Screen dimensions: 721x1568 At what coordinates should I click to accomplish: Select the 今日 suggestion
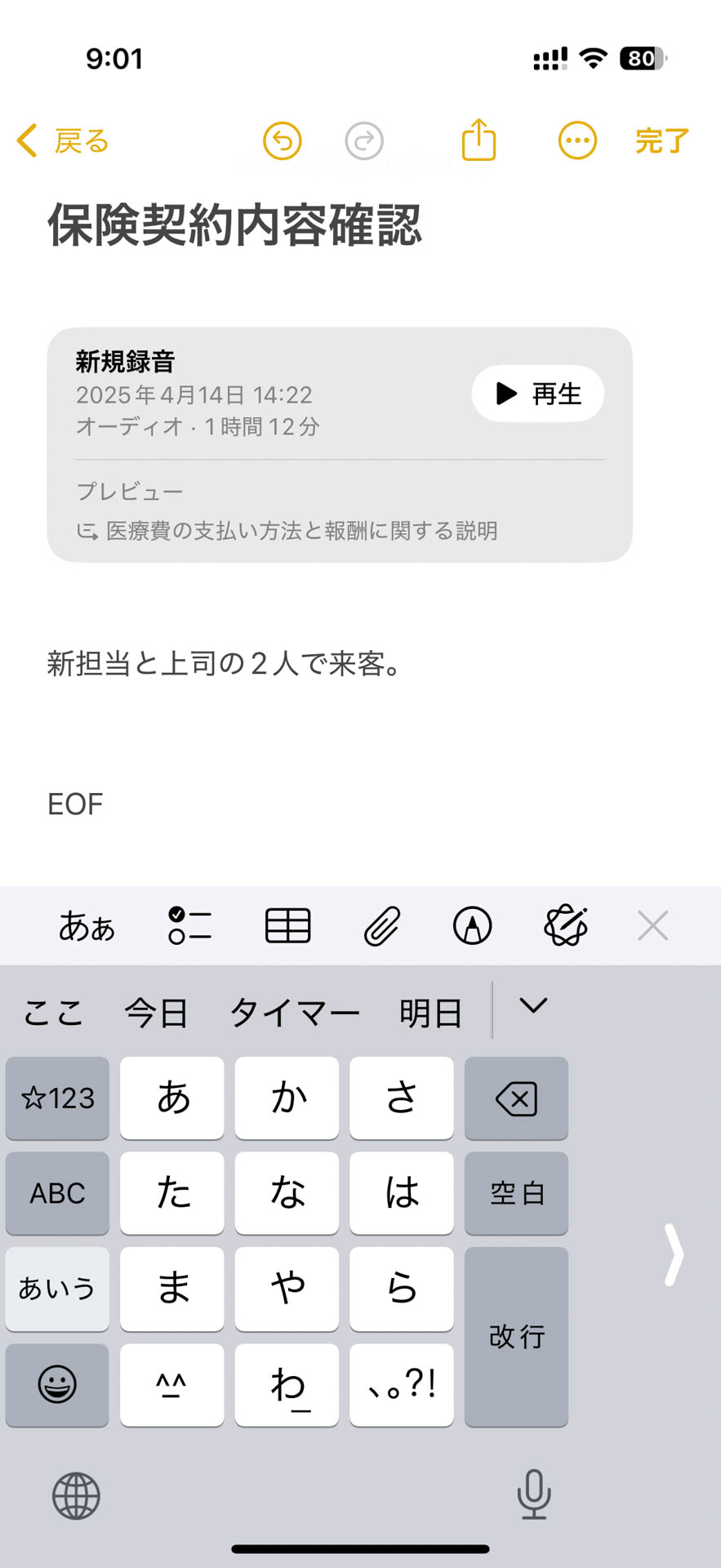pos(156,1011)
